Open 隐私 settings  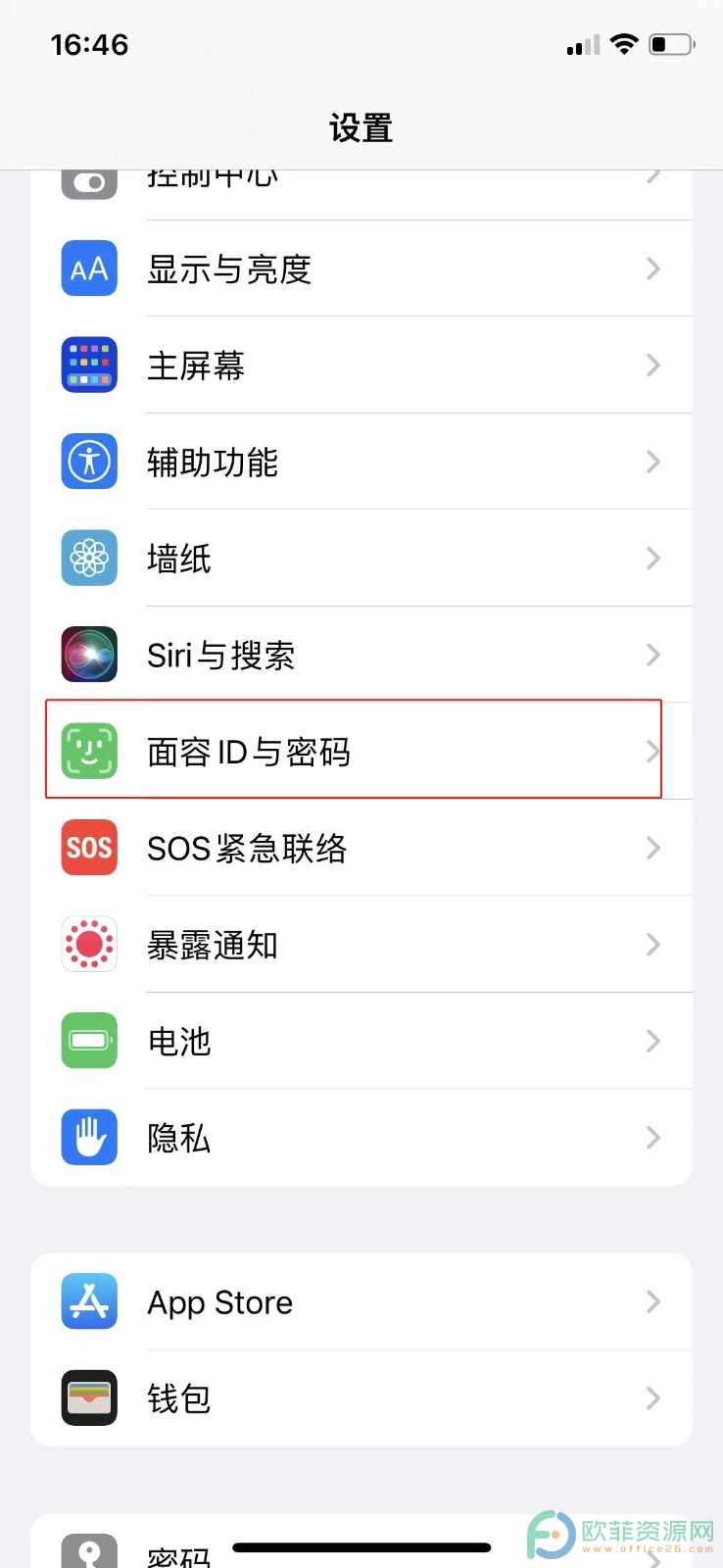[361, 1137]
